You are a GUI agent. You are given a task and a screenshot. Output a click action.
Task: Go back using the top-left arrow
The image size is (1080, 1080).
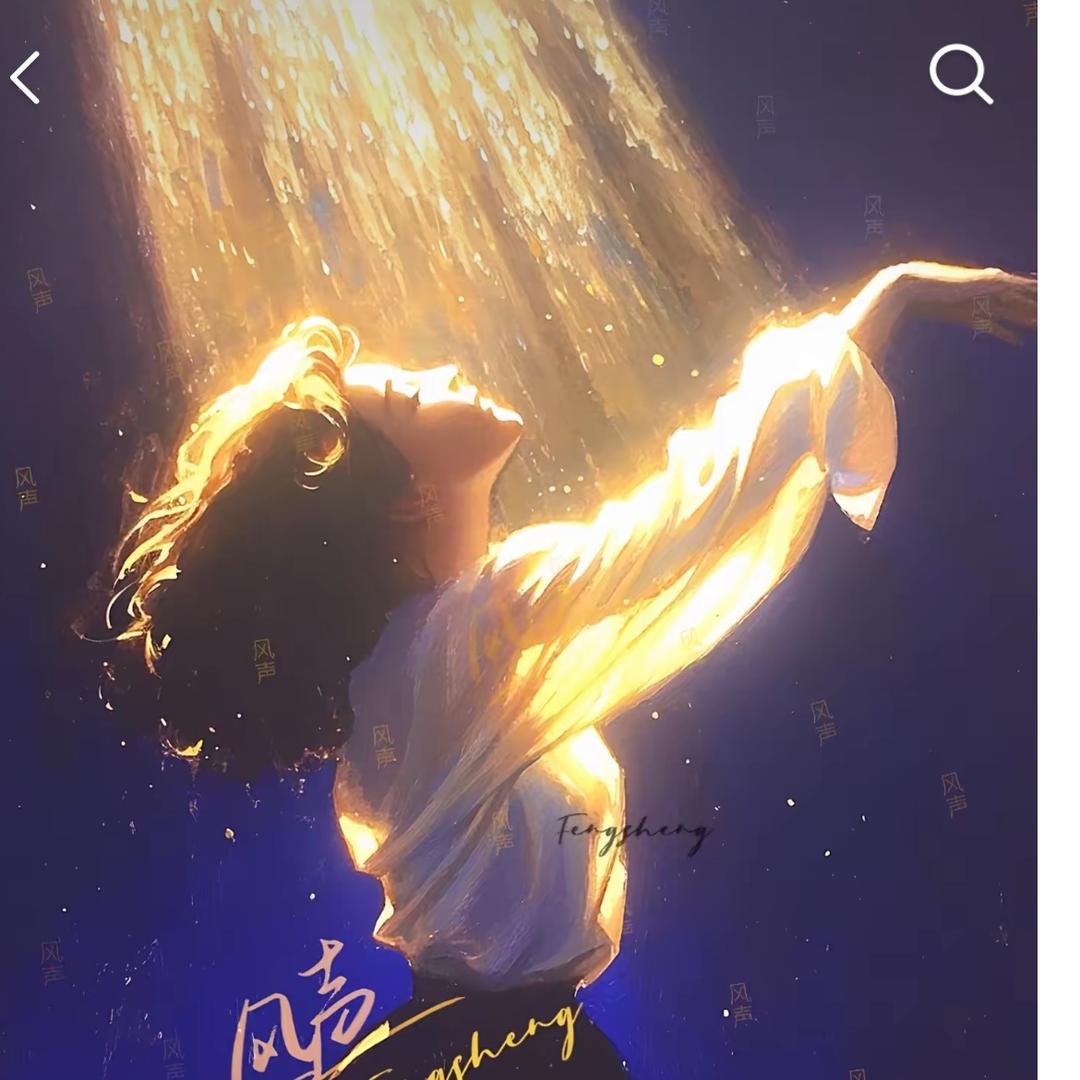[26, 77]
